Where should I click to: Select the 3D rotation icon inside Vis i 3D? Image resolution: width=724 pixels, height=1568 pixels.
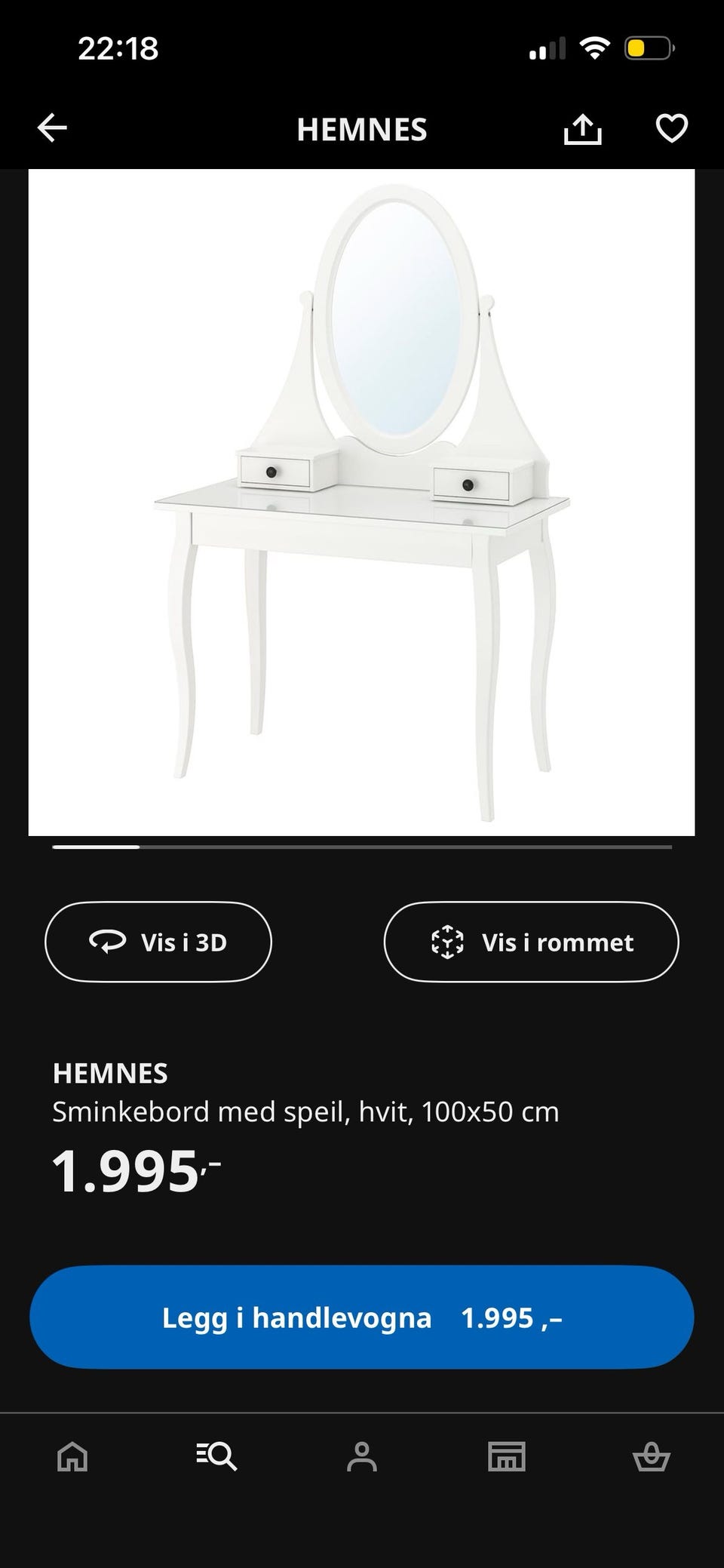click(108, 941)
